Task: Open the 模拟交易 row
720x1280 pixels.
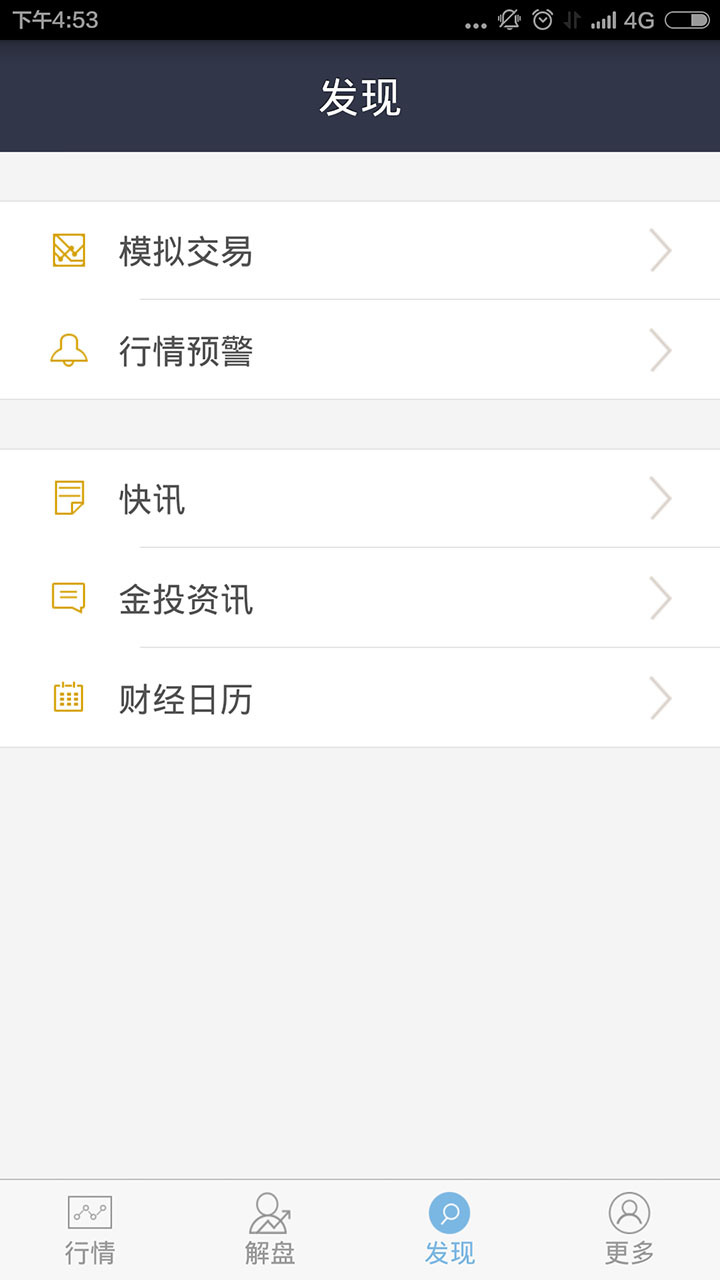Action: pos(360,250)
